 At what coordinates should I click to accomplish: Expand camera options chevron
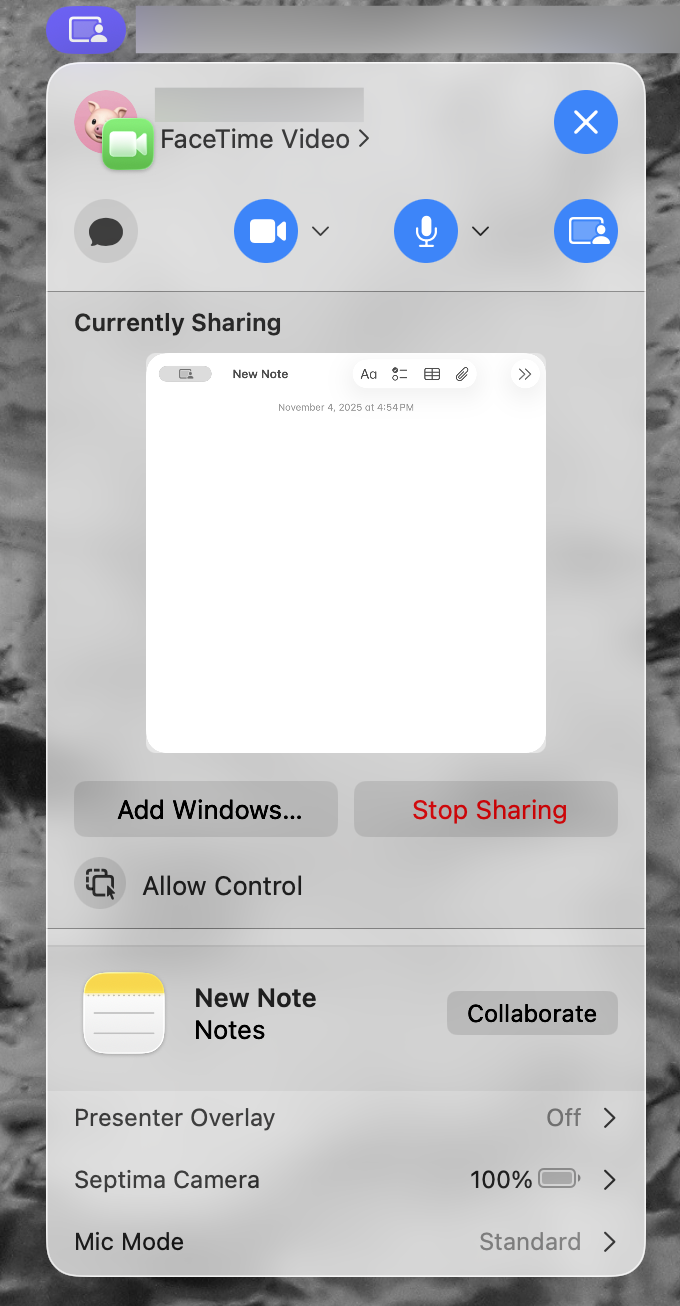[320, 231]
